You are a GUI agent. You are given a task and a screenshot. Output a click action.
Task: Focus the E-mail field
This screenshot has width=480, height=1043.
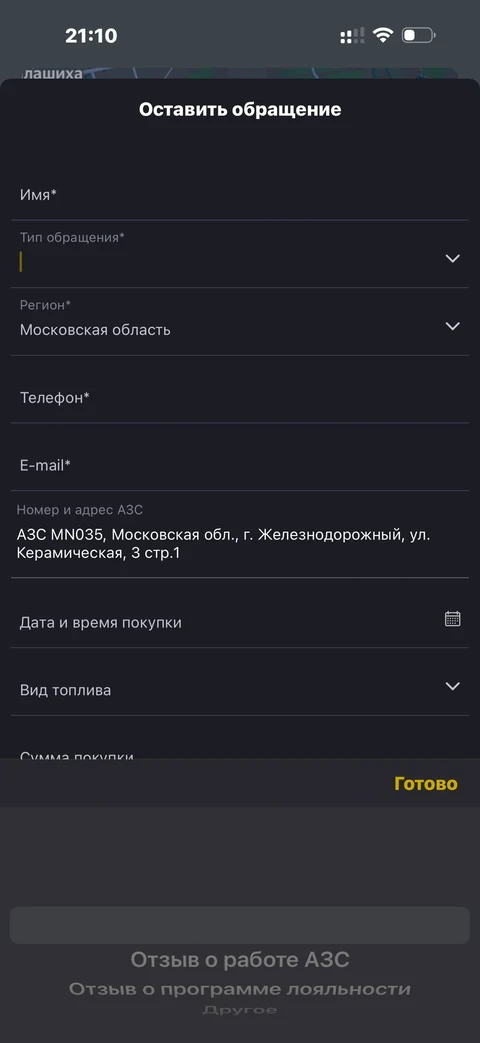[x=239, y=466]
